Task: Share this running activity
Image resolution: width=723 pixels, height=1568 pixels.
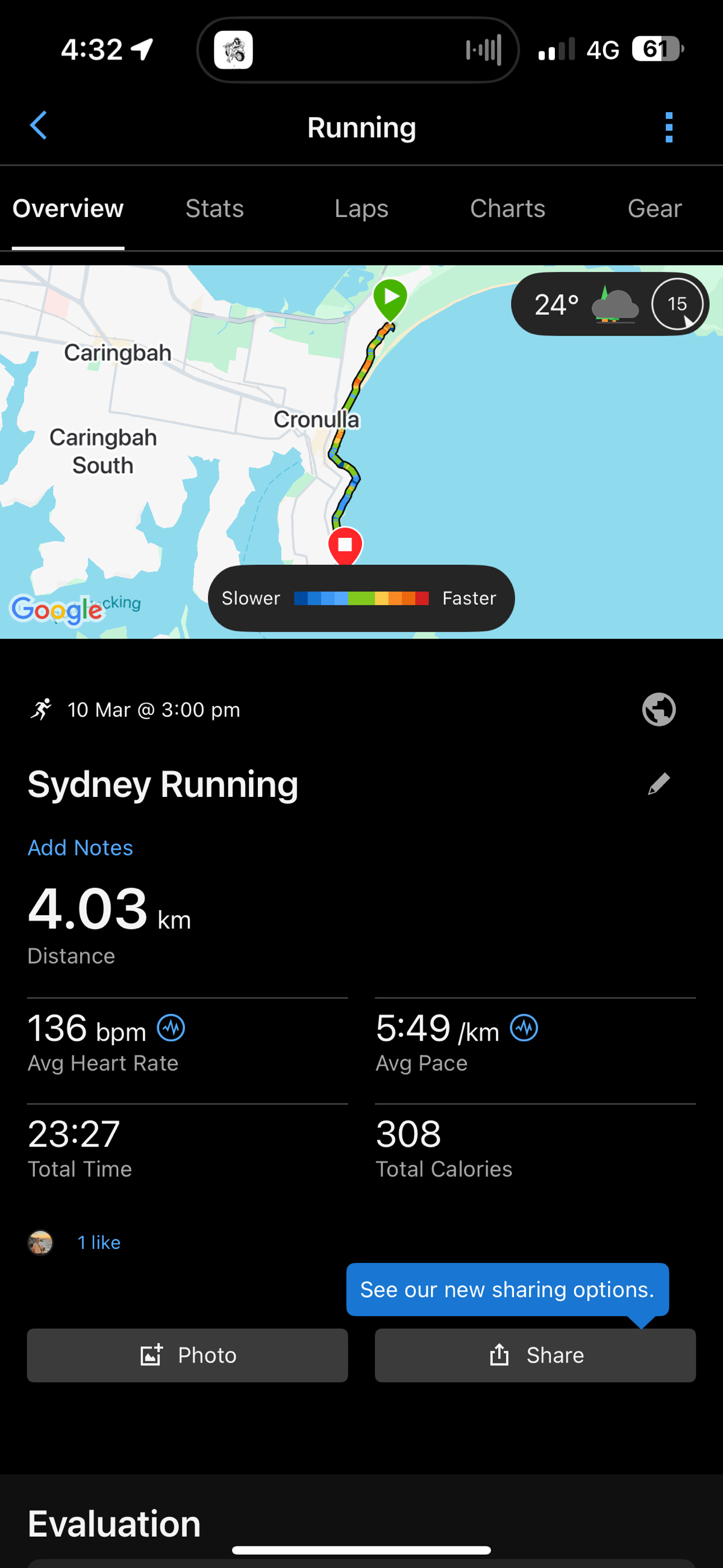Action: [x=535, y=1355]
